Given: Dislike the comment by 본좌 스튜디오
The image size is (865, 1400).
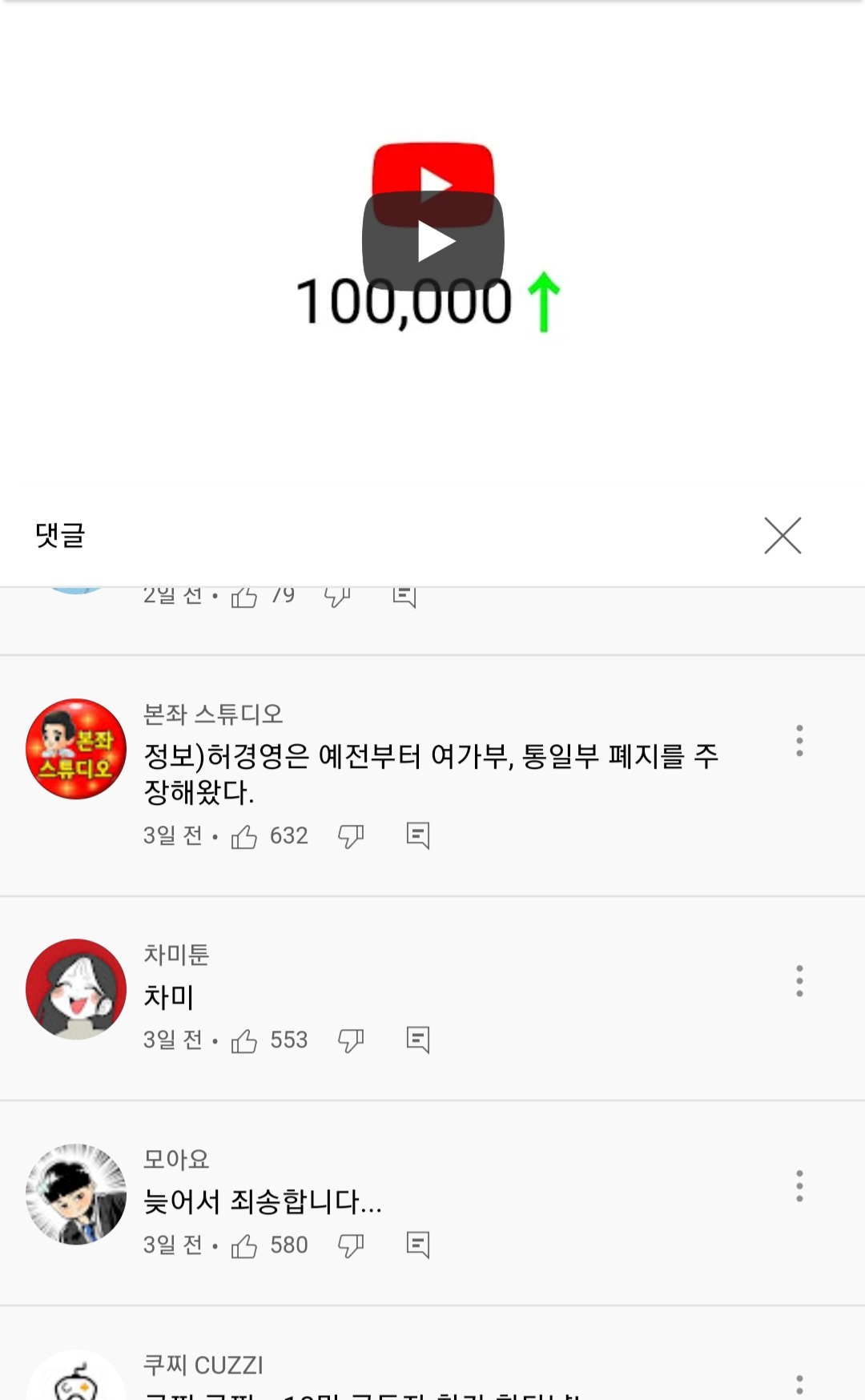Looking at the screenshot, I should (x=351, y=836).
